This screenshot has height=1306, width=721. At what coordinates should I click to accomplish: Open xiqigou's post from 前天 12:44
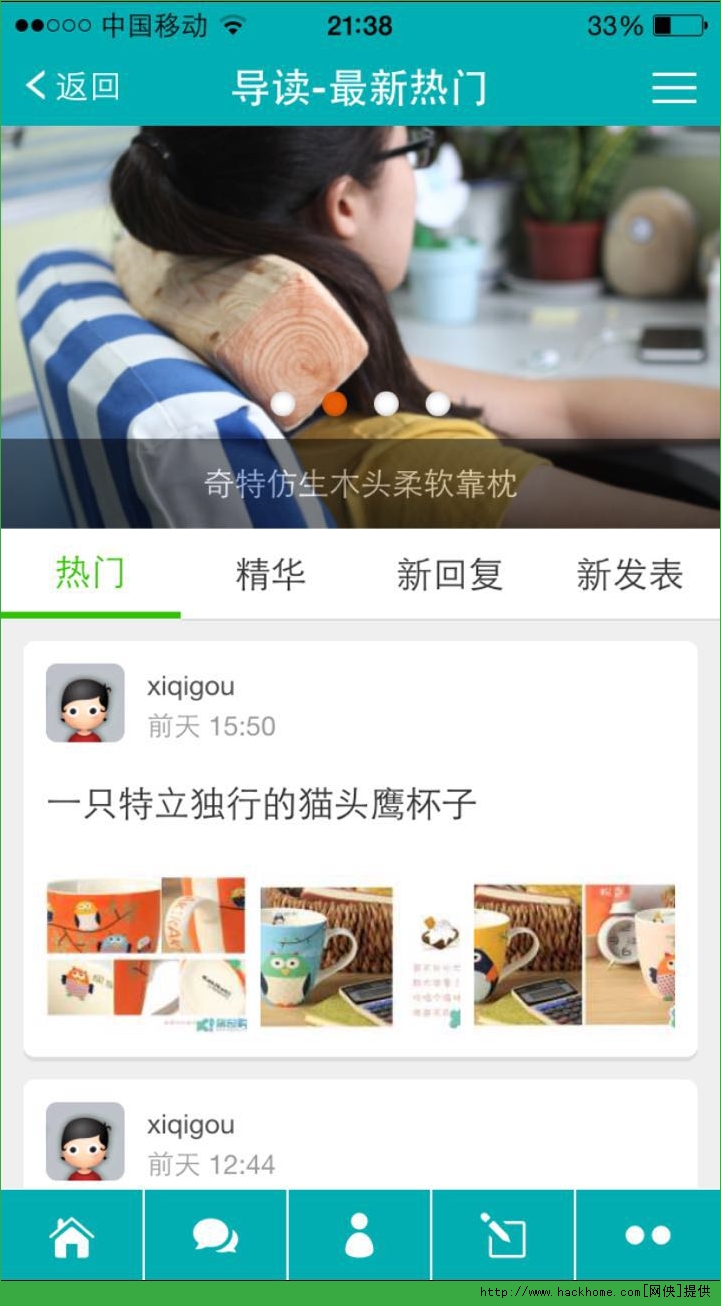coord(360,1135)
